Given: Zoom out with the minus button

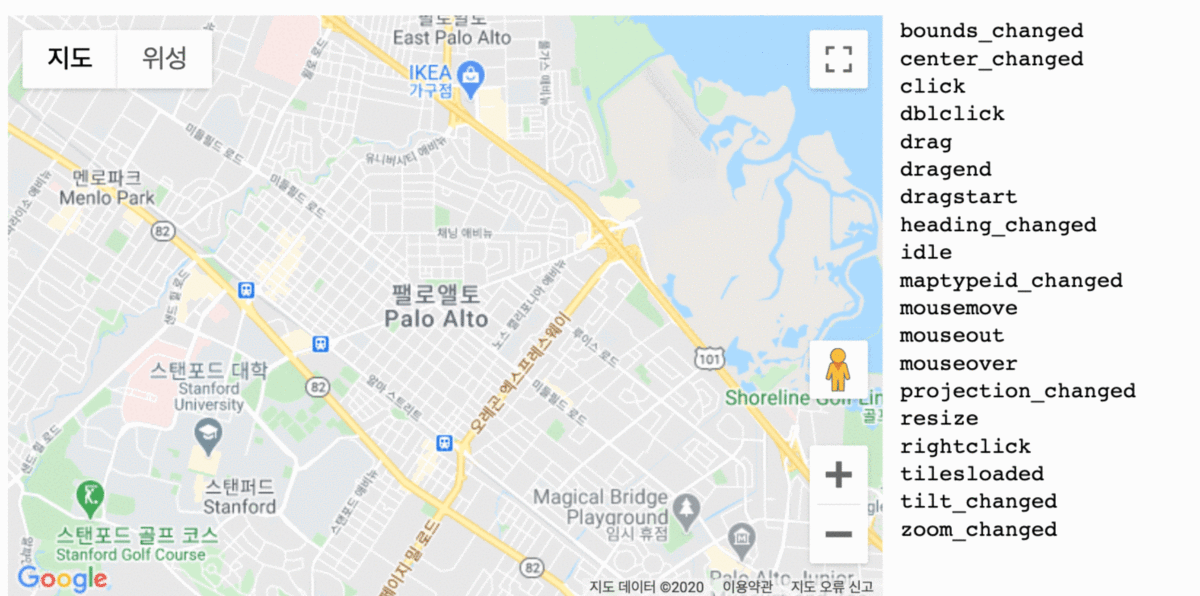Looking at the screenshot, I should [x=838, y=533].
